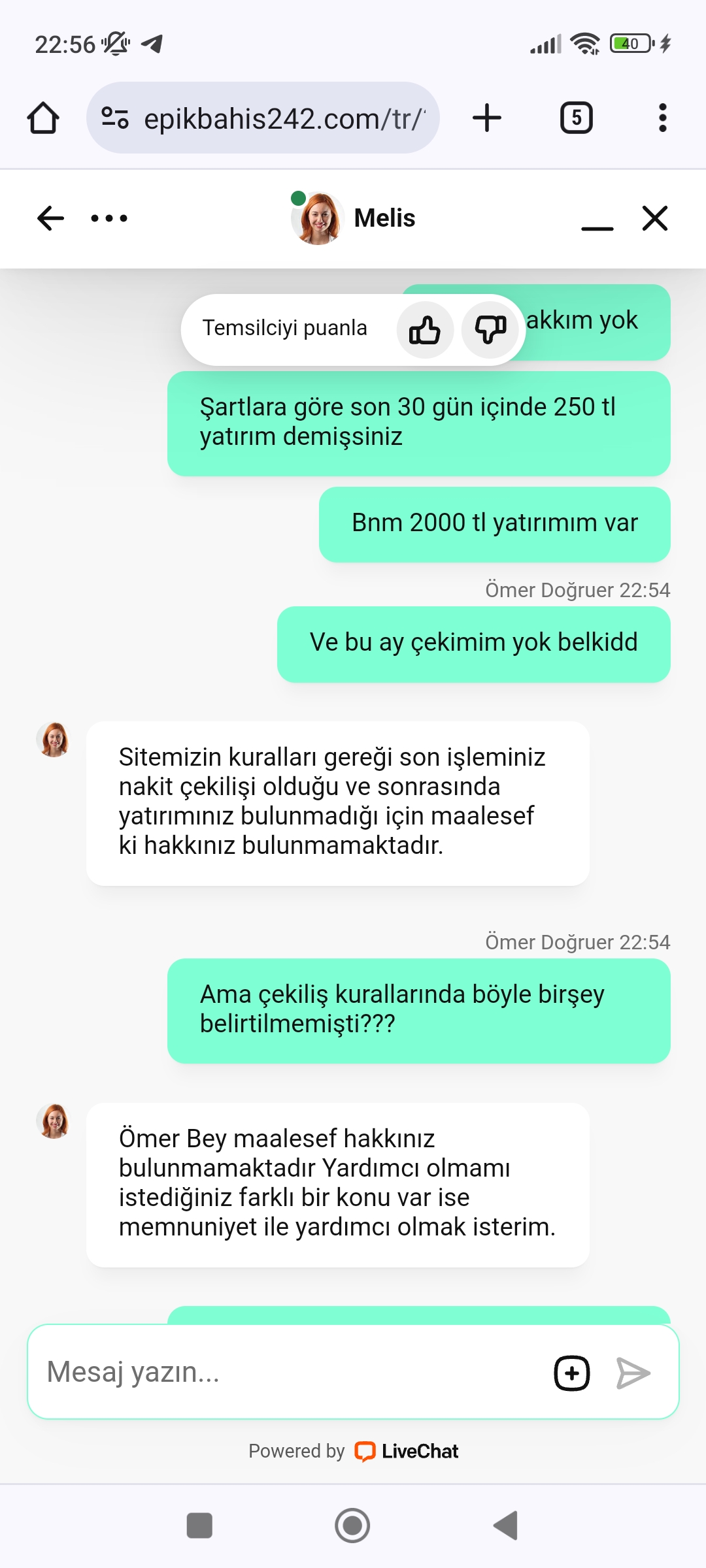Go back with the system navigation button
Viewport: 706px width, 1568px height.
coord(506,1526)
